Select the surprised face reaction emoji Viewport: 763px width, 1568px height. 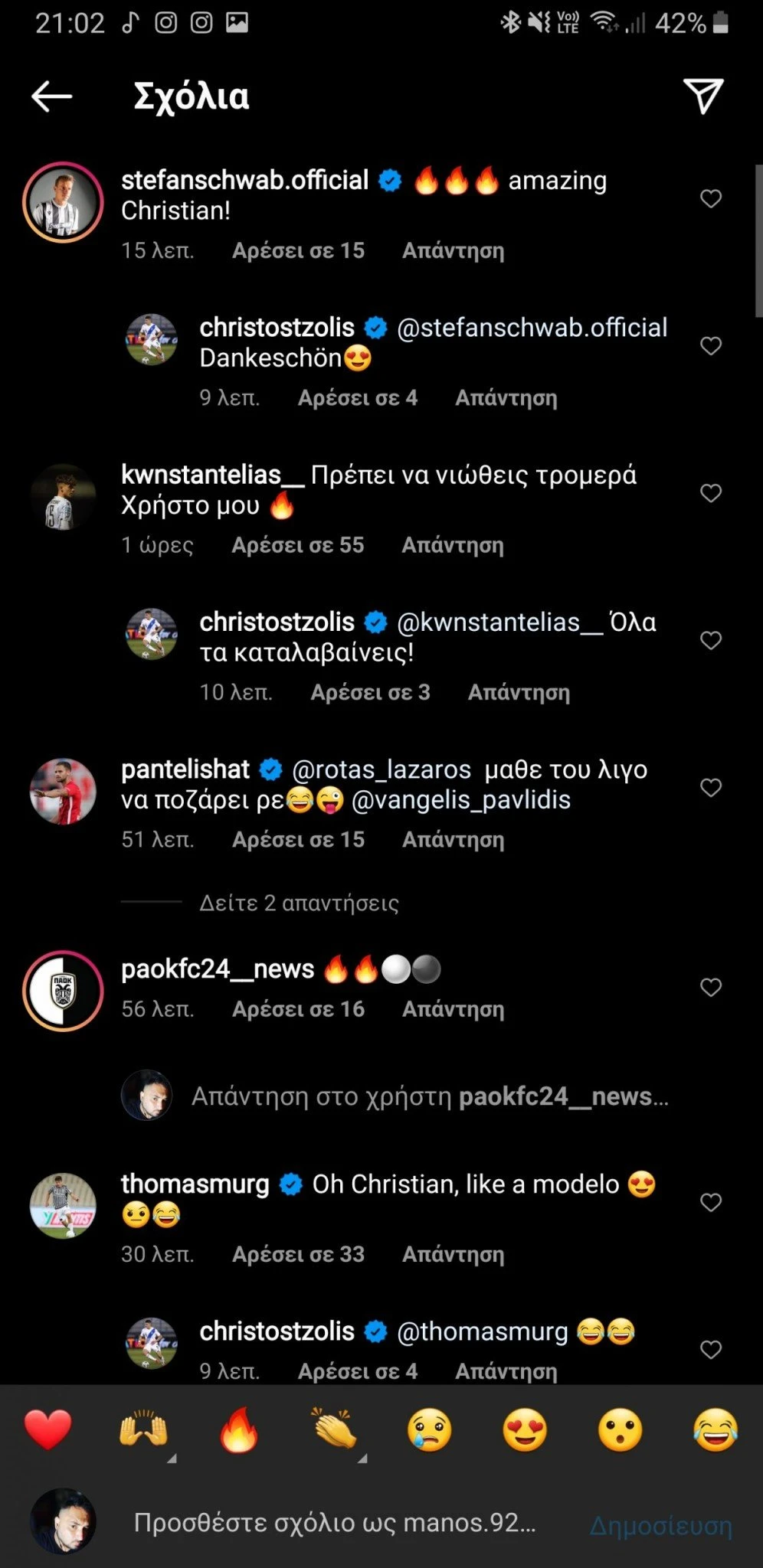pyautogui.click(x=618, y=1430)
